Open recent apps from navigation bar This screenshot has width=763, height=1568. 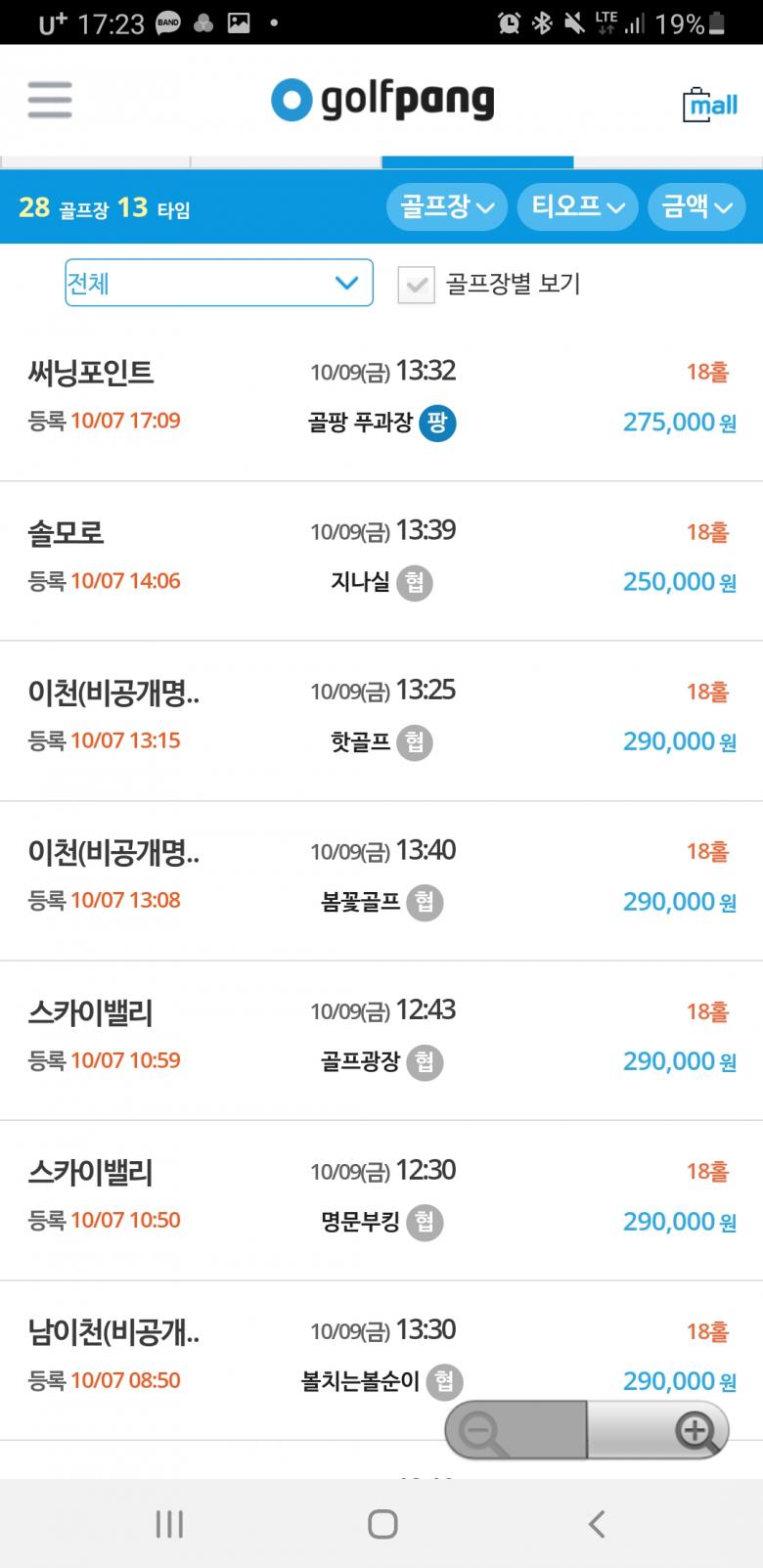(x=169, y=1523)
